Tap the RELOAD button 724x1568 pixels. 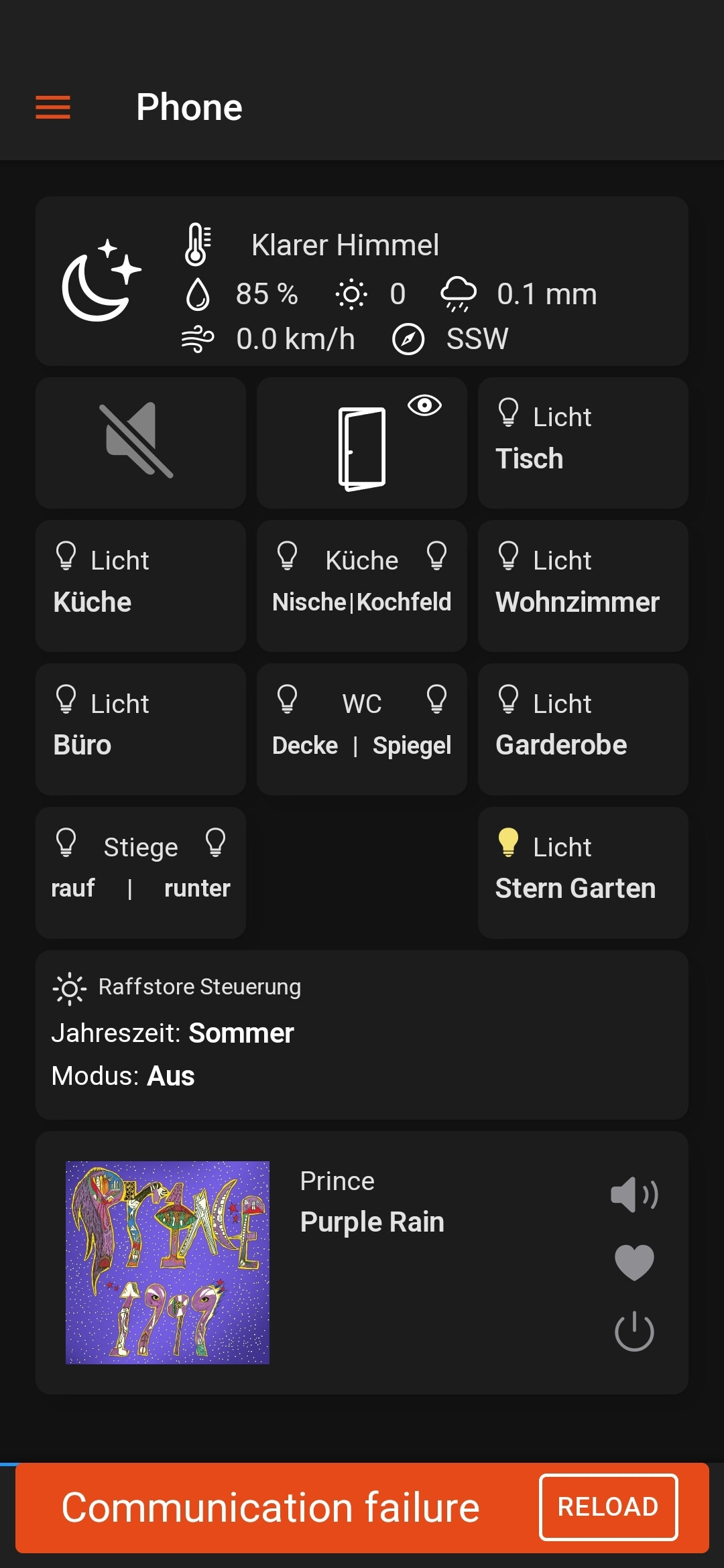coord(608,1507)
